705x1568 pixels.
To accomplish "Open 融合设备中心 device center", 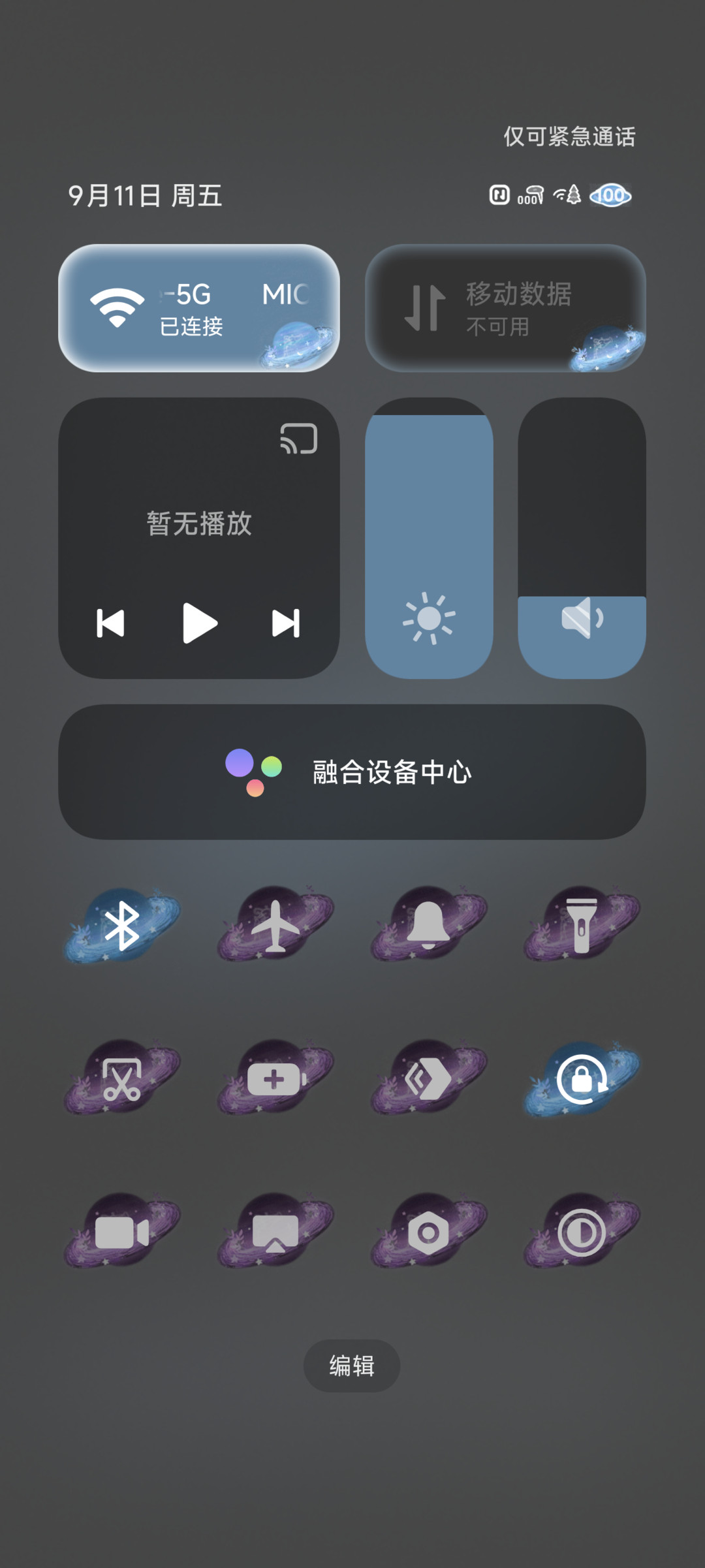I will click(352, 772).
